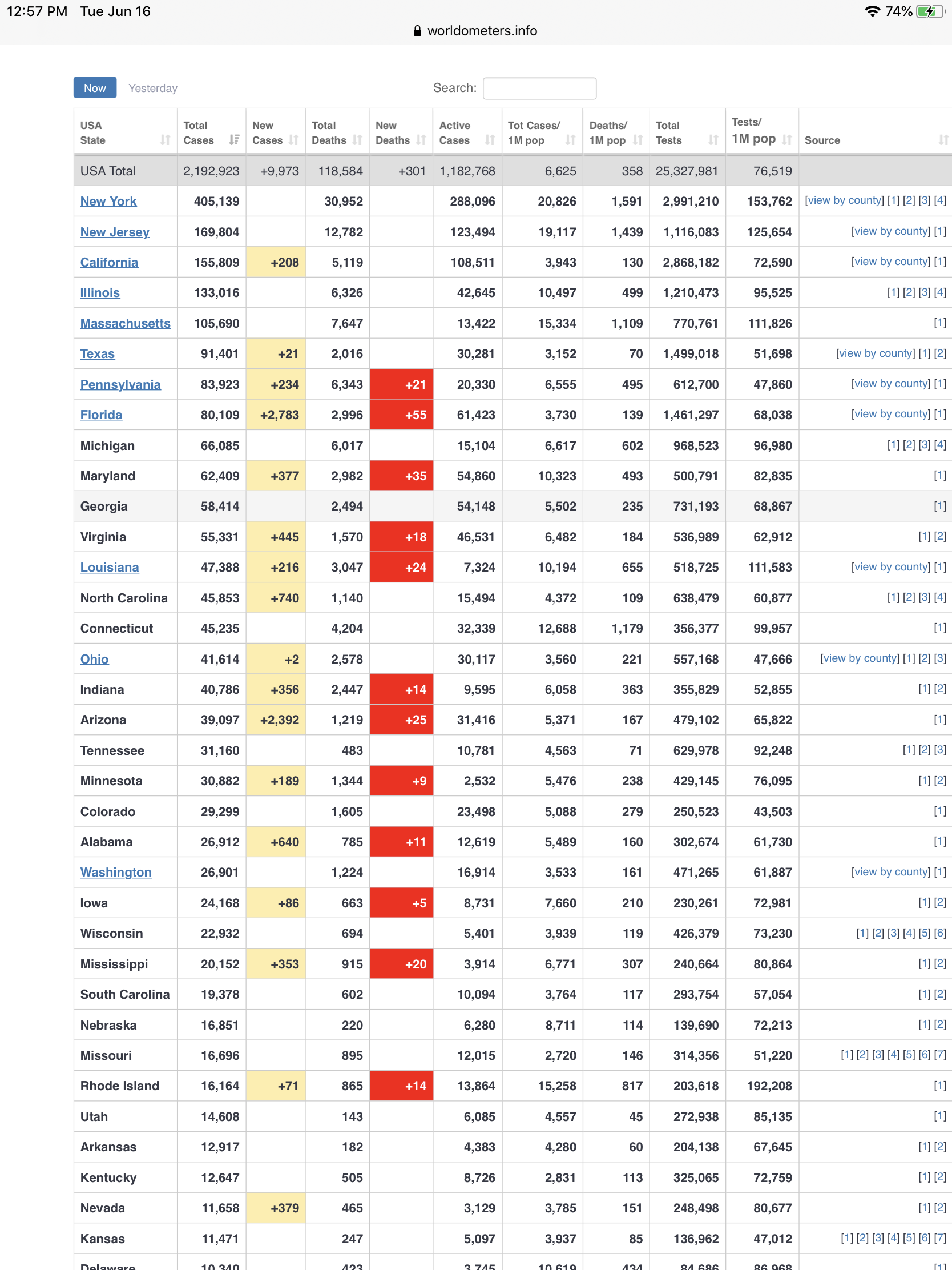The width and height of the screenshot is (952, 1270).
Task: Sort by USA State column header
Action: [124, 133]
